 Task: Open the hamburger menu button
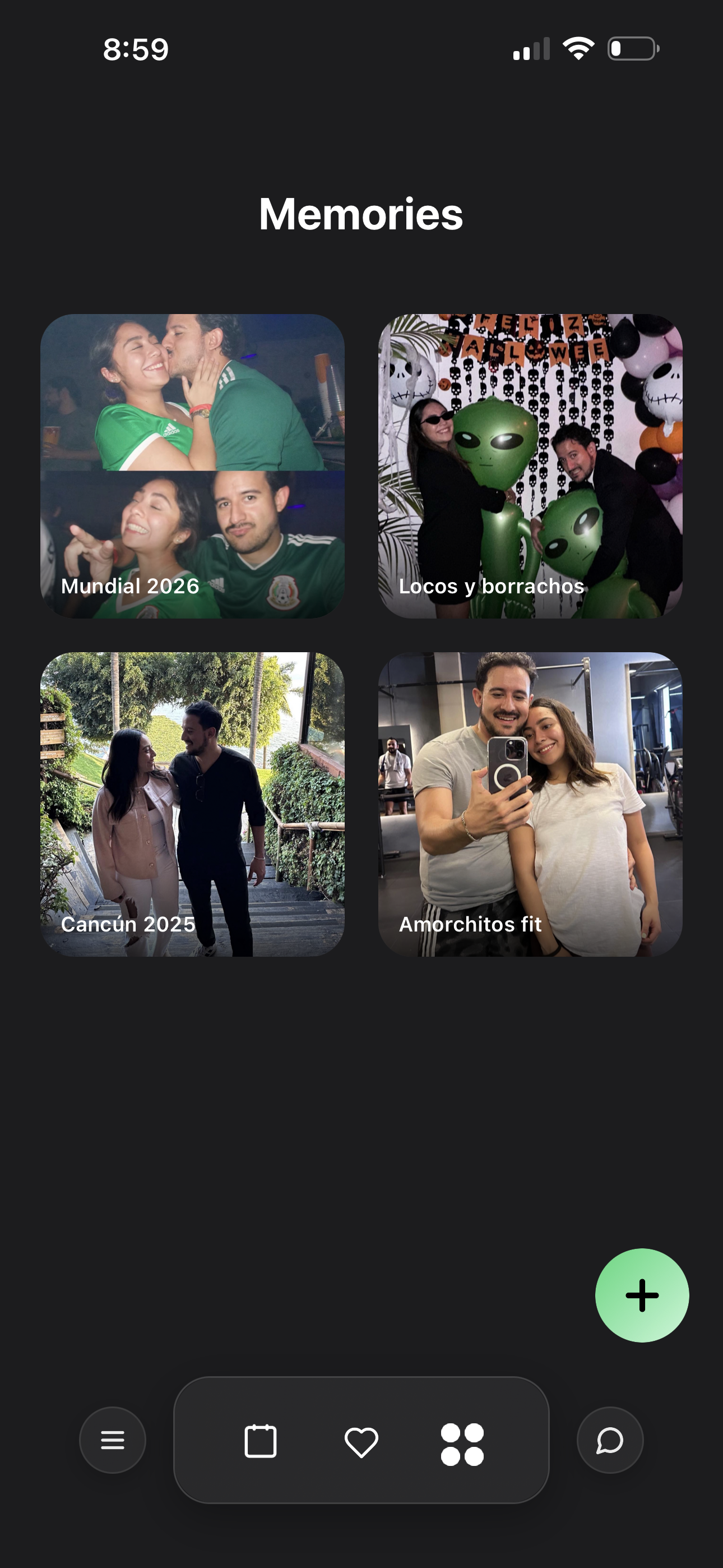point(113,1440)
